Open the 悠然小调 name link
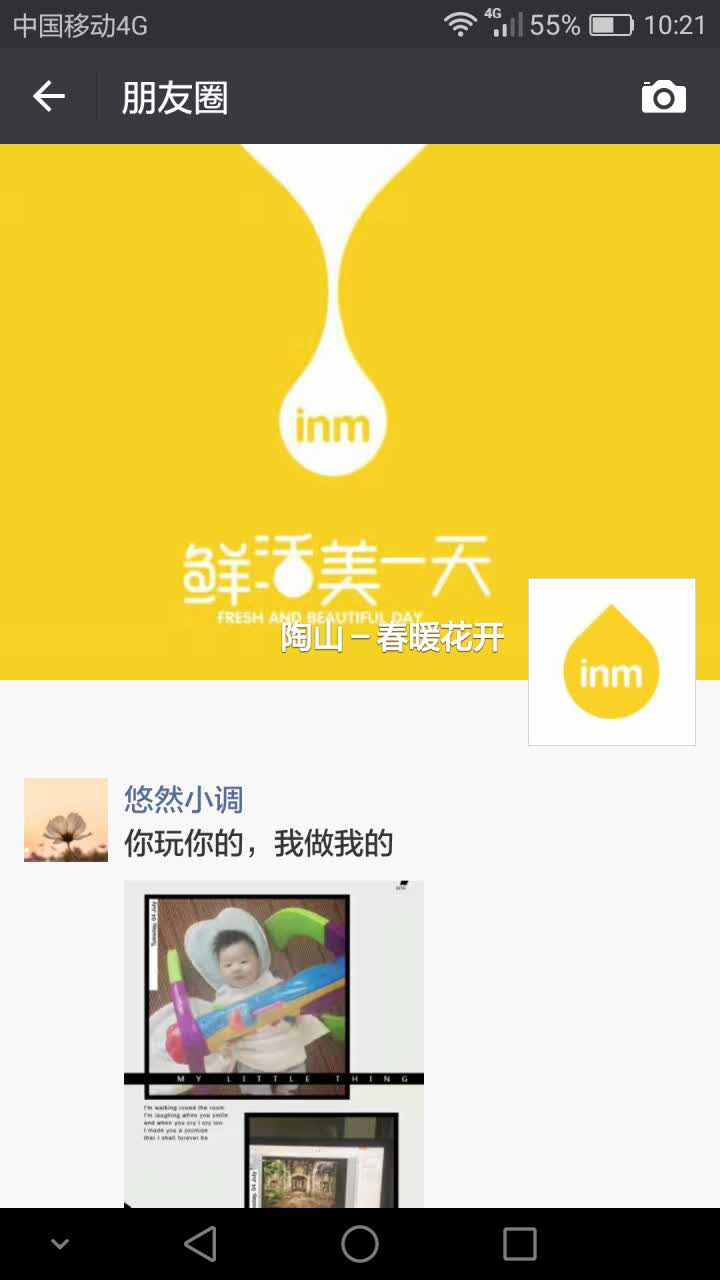This screenshot has width=720, height=1280. tap(184, 799)
